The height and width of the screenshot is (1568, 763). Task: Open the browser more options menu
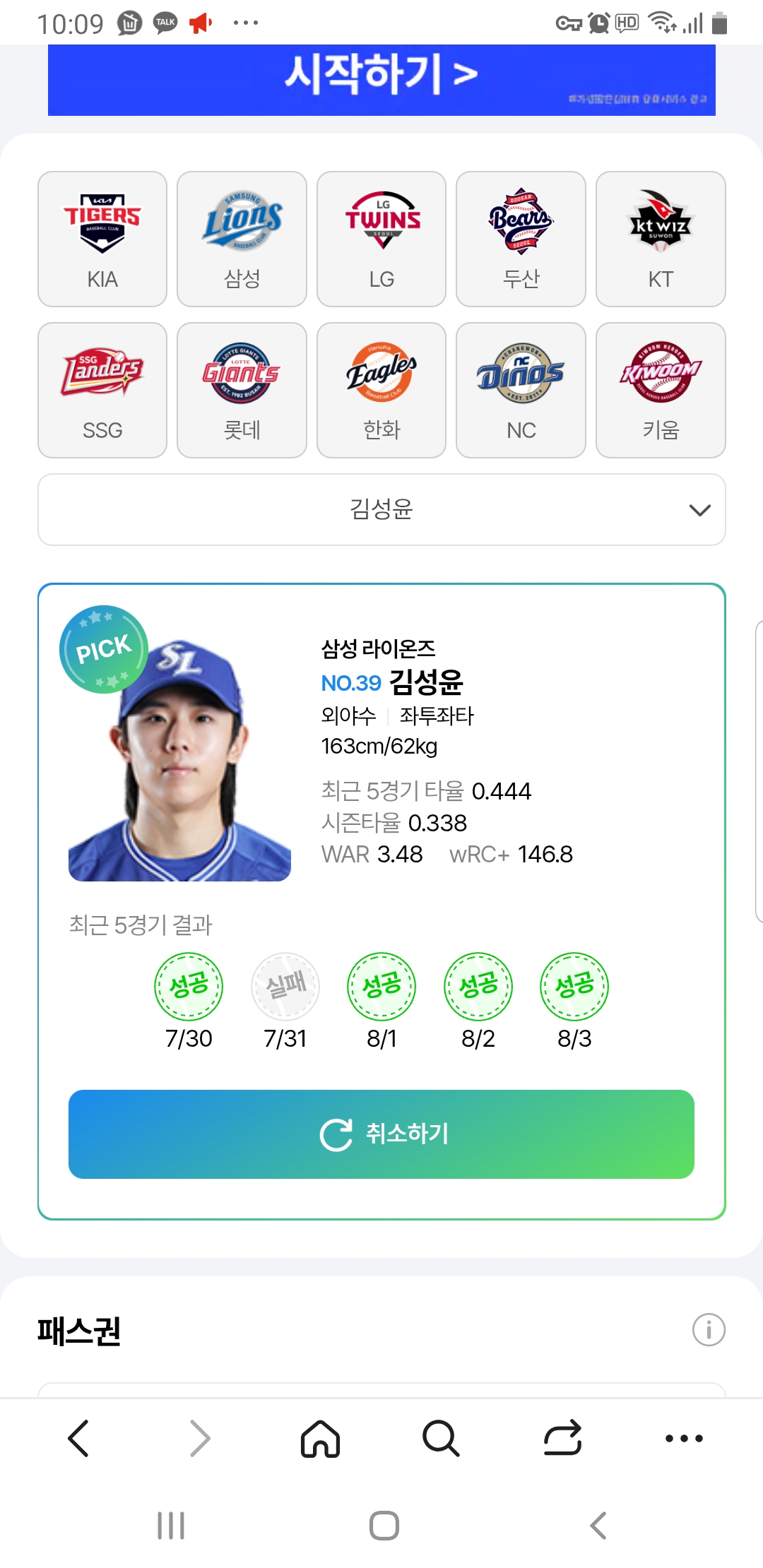684,1439
